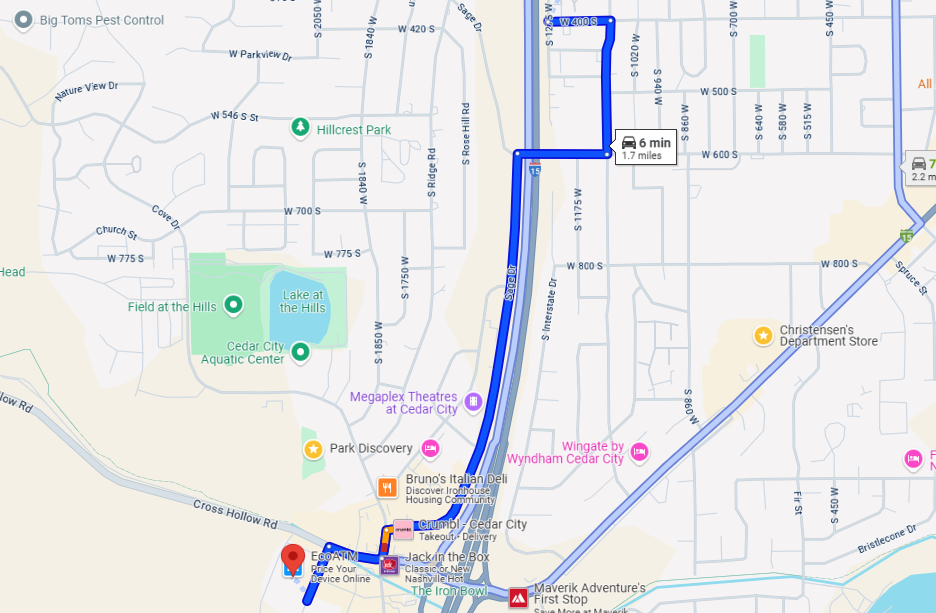This screenshot has width=936, height=613.
Task: Tap Maverik Adventure's First Stop marker
Action: tap(518, 597)
